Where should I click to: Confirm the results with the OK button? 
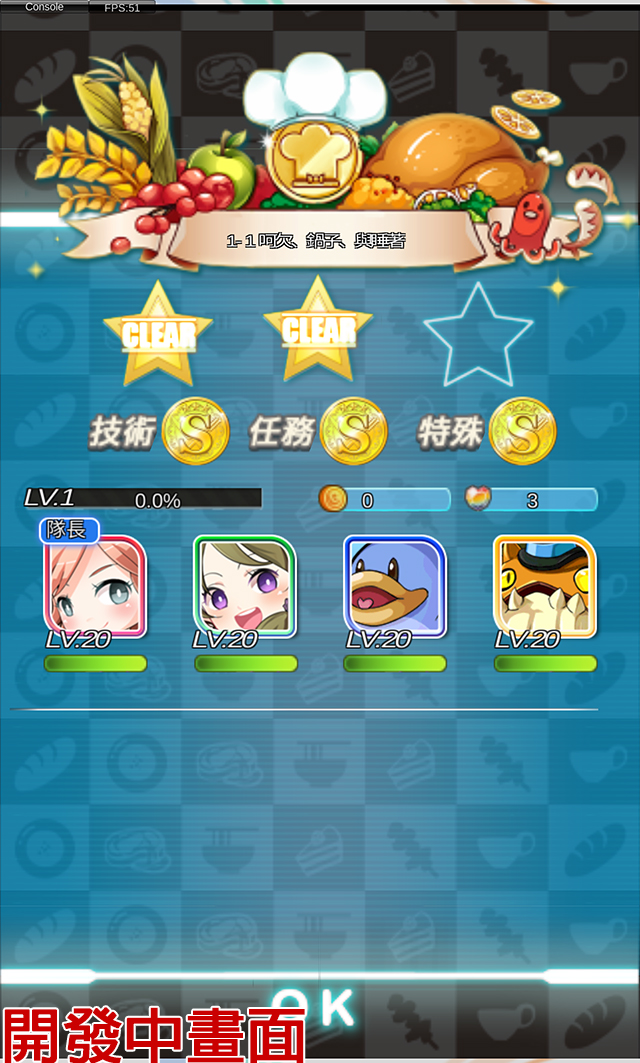point(318,1007)
